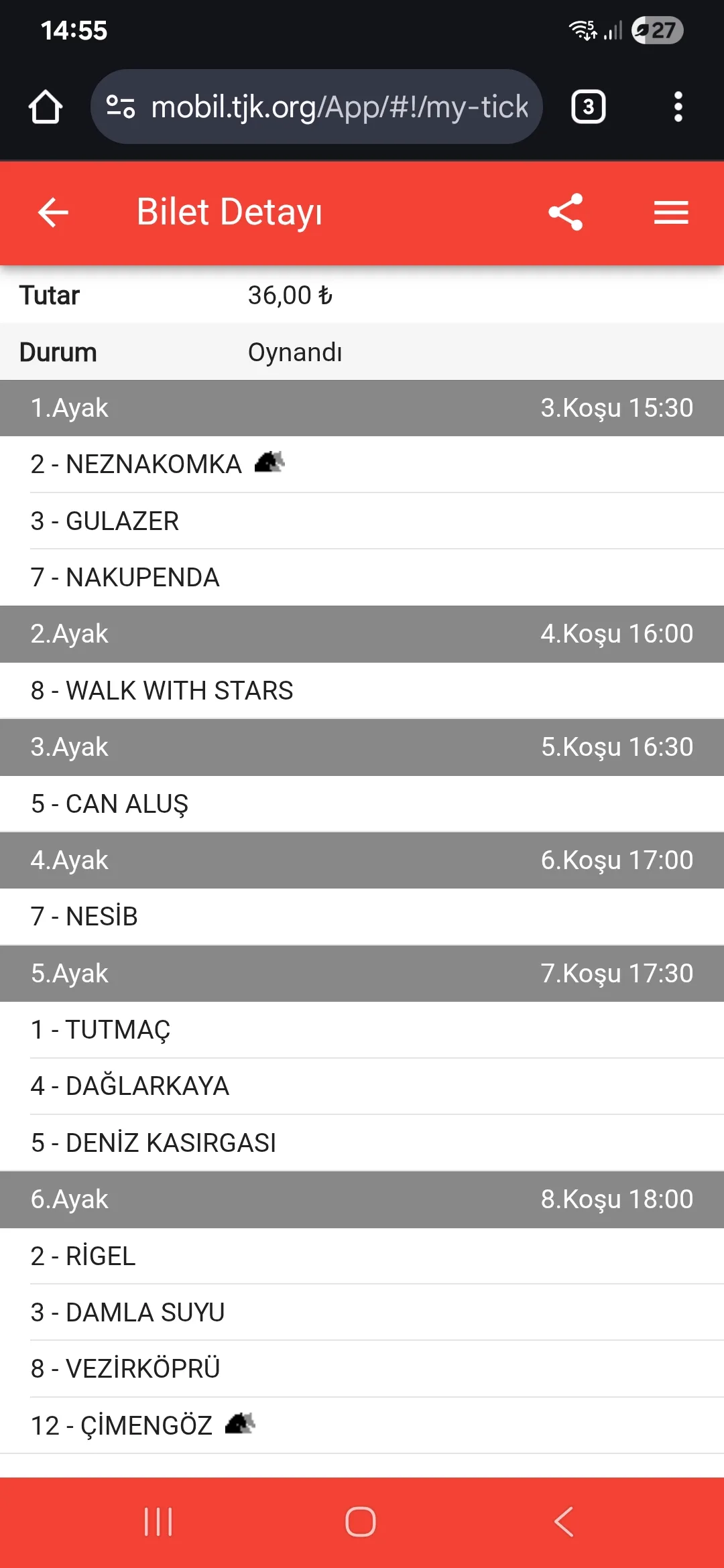Share this ticket
This screenshot has height=1568, width=724.
click(x=566, y=212)
